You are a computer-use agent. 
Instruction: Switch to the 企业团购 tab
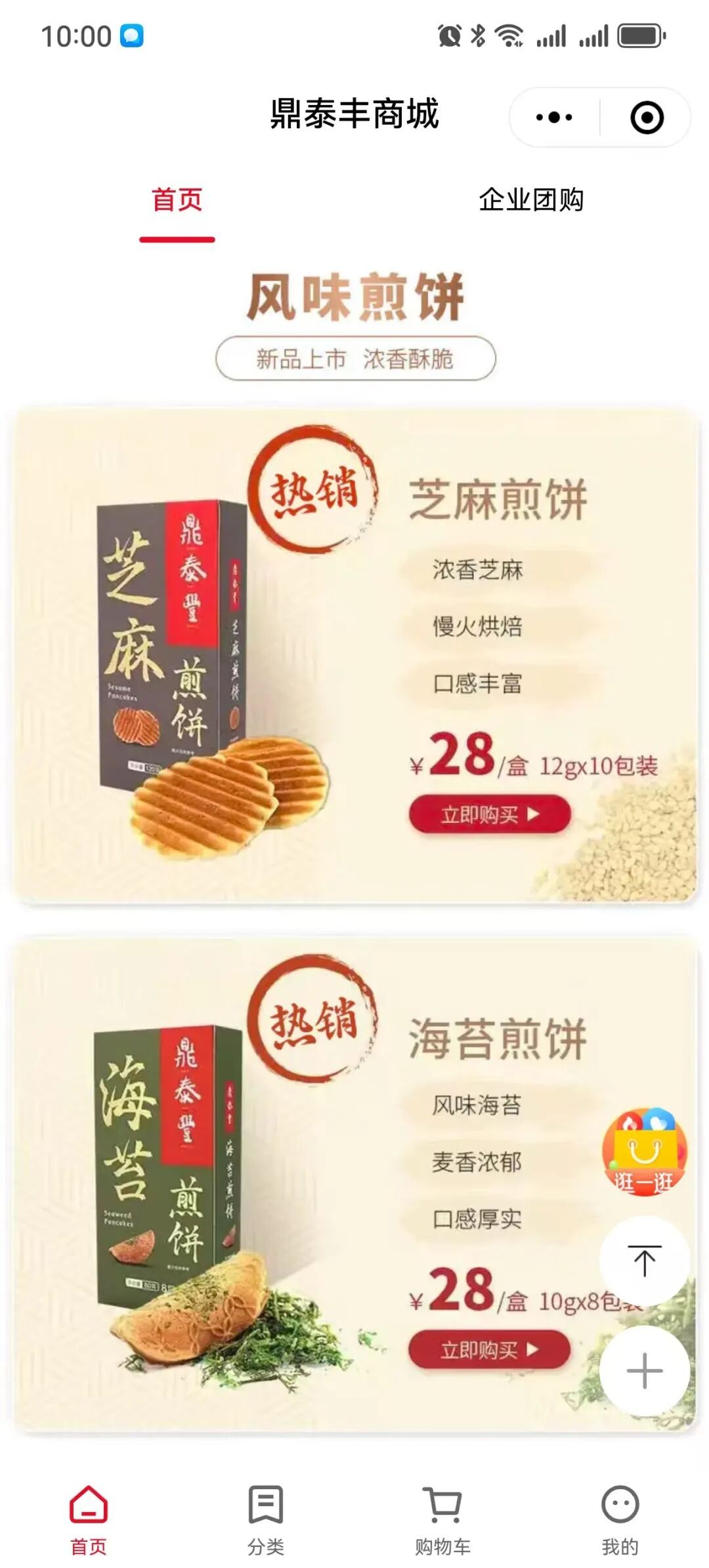click(x=530, y=200)
